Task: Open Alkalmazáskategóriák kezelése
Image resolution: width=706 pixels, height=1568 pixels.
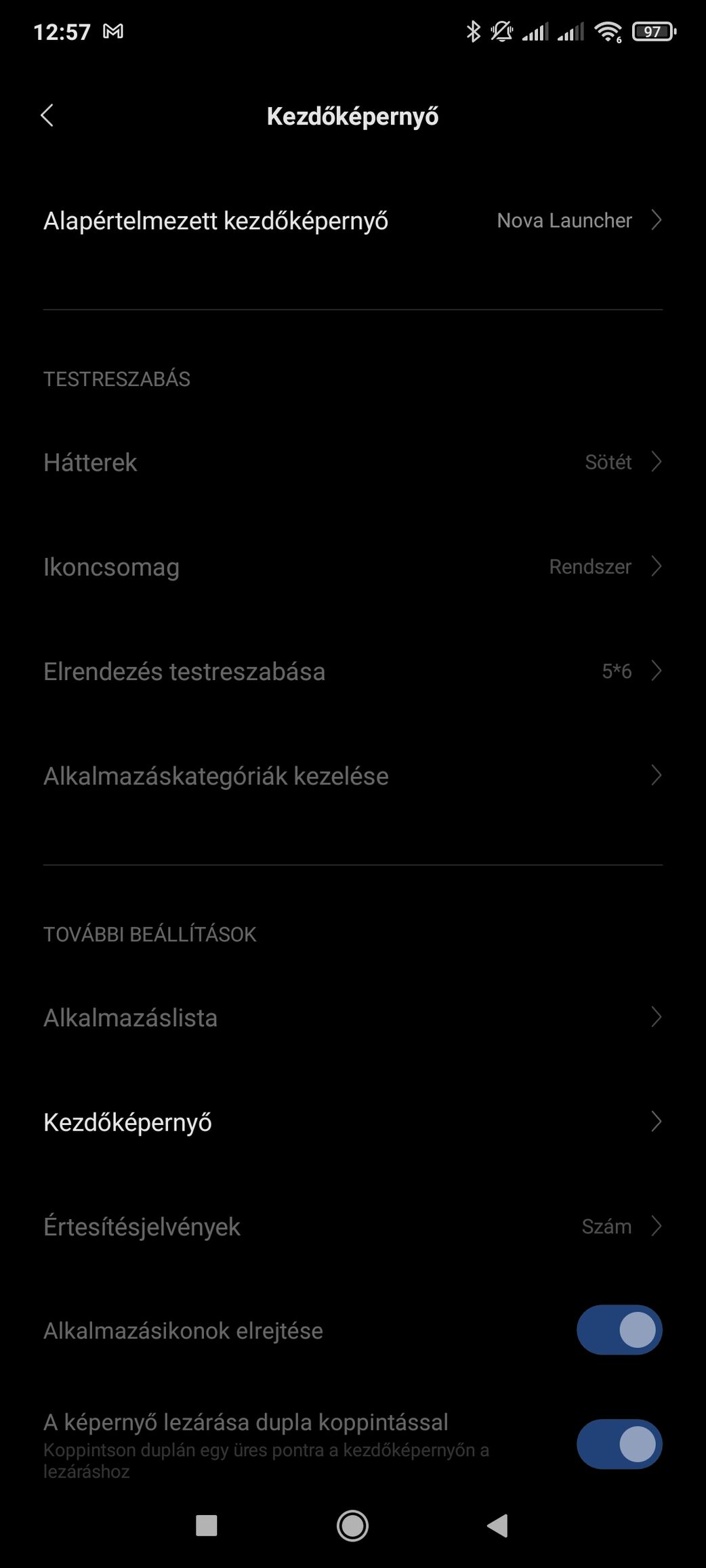Action: click(353, 776)
